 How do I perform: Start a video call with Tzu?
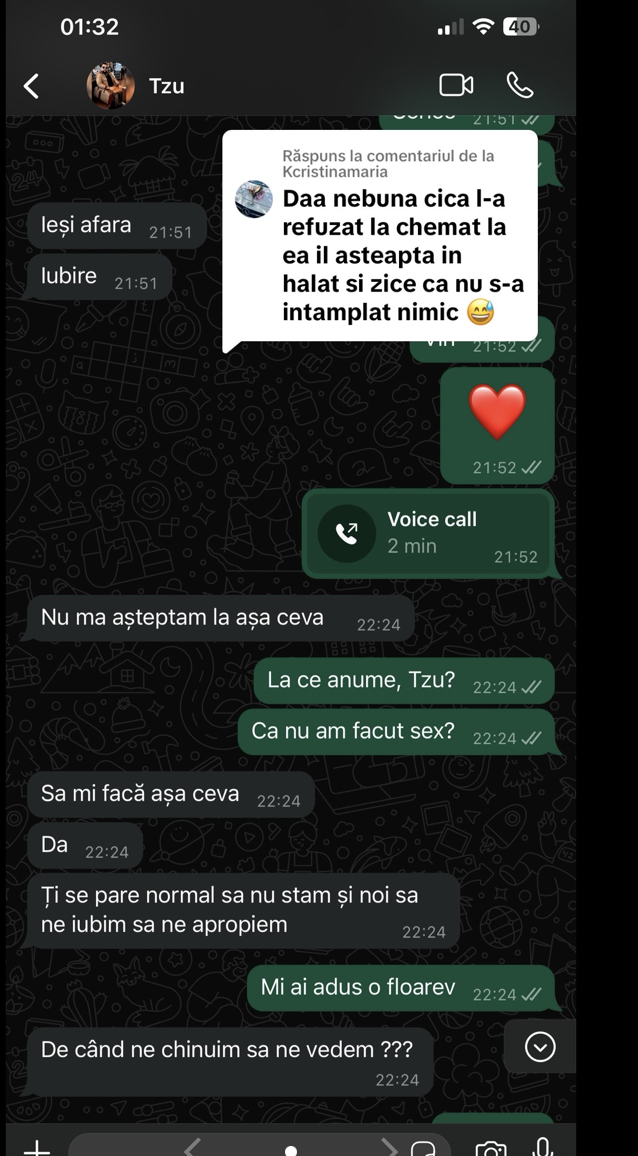tap(456, 85)
